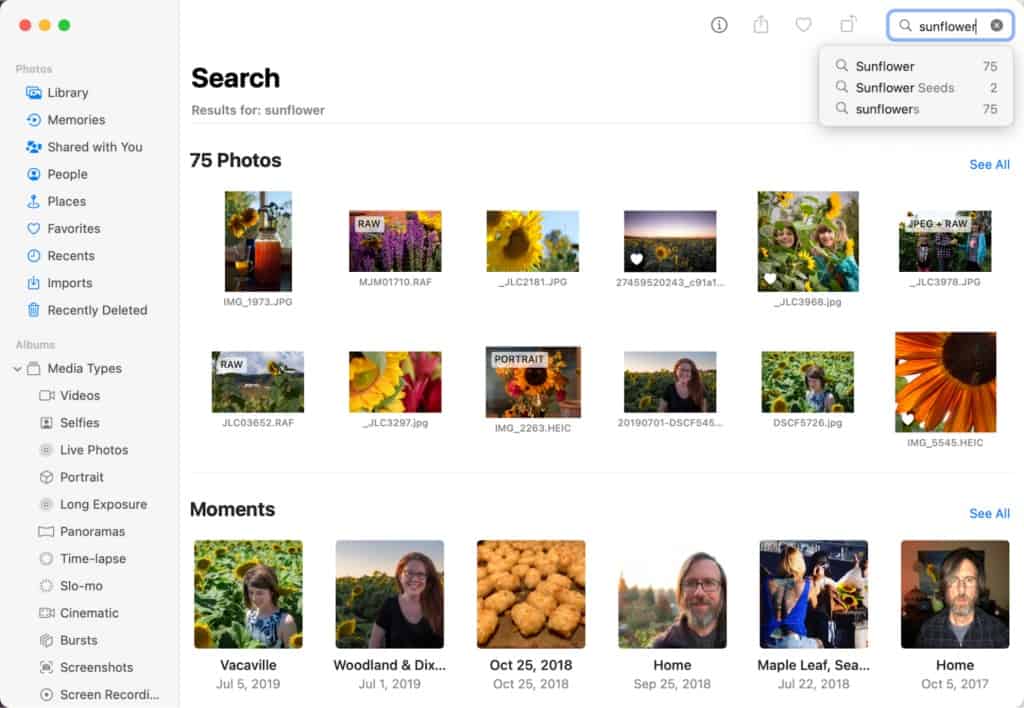Open the photo info button
1024x708 pixels.
tap(719, 25)
